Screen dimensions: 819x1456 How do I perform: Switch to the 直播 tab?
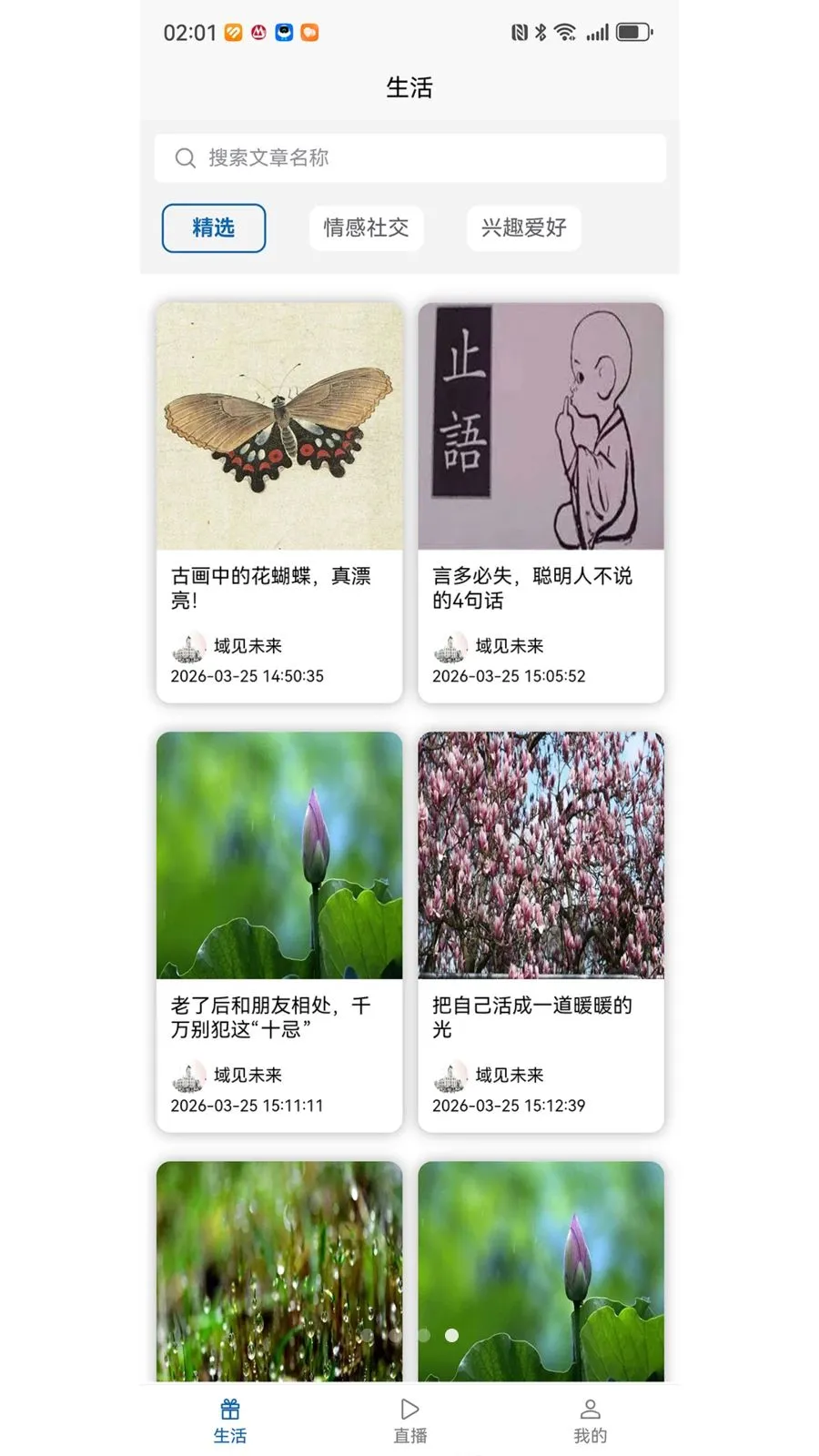(409, 1421)
